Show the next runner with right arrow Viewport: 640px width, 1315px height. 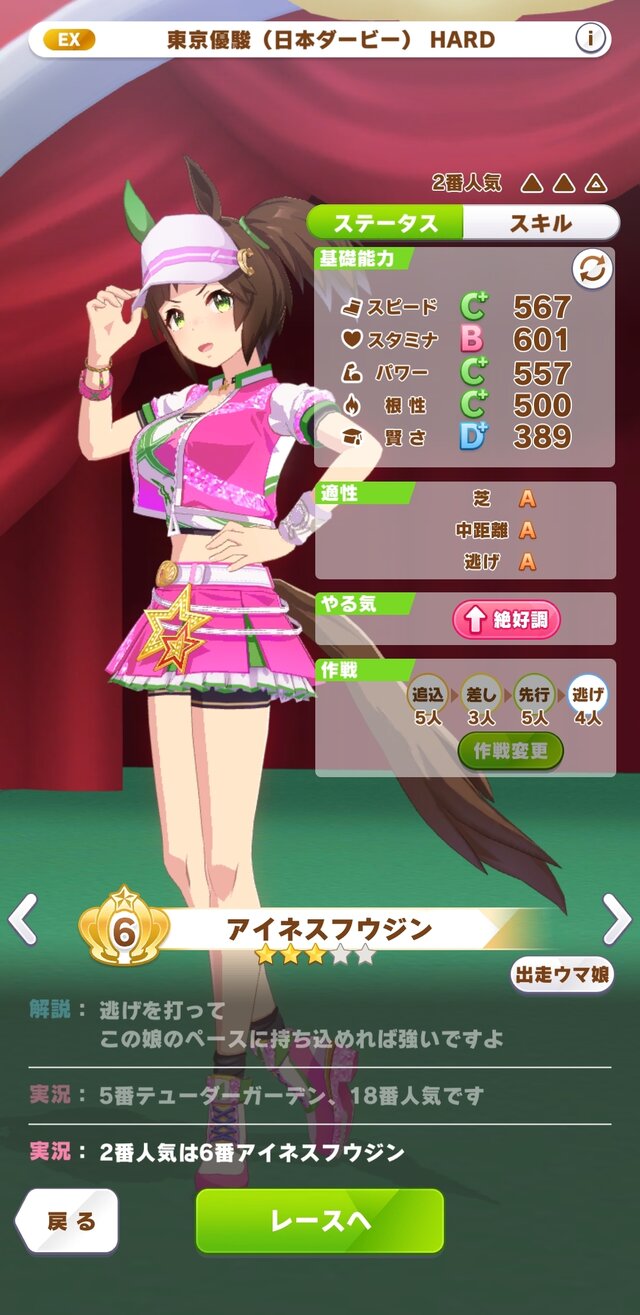coord(617,919)
